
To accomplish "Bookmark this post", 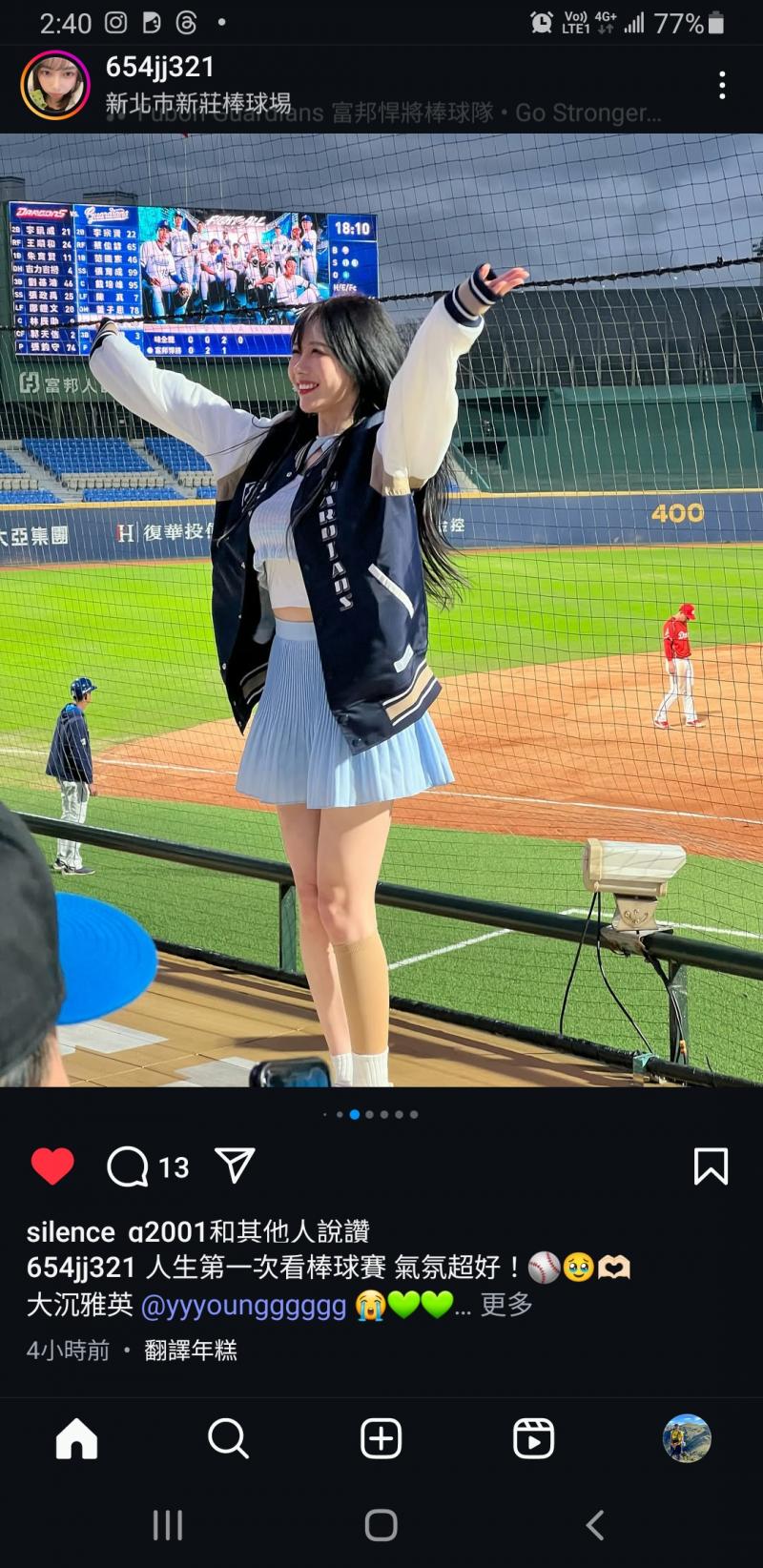I will [x=711, y=1166].
